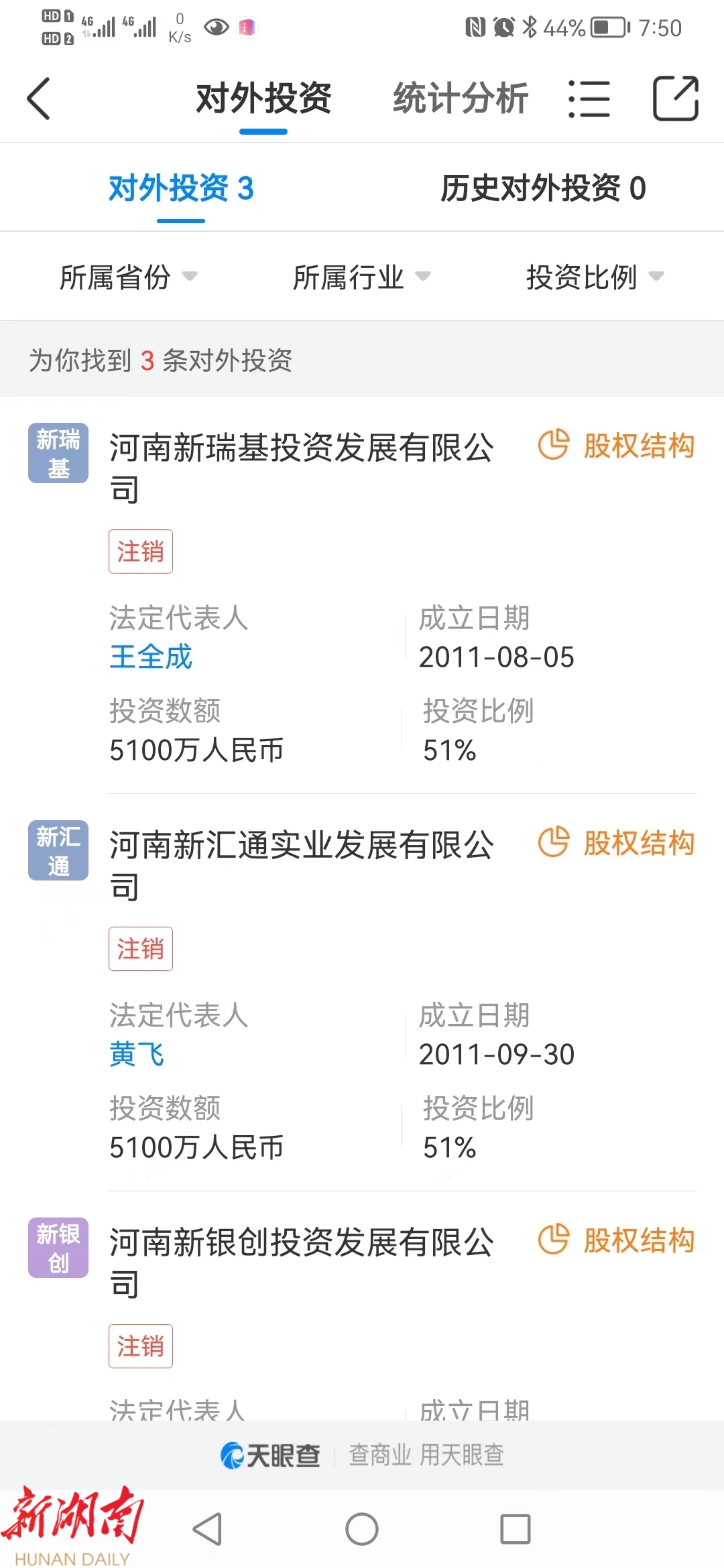Expand the 投资比例 filter dropdown
The height and width of the screenshot is (1568, 724).
[594, 277]
